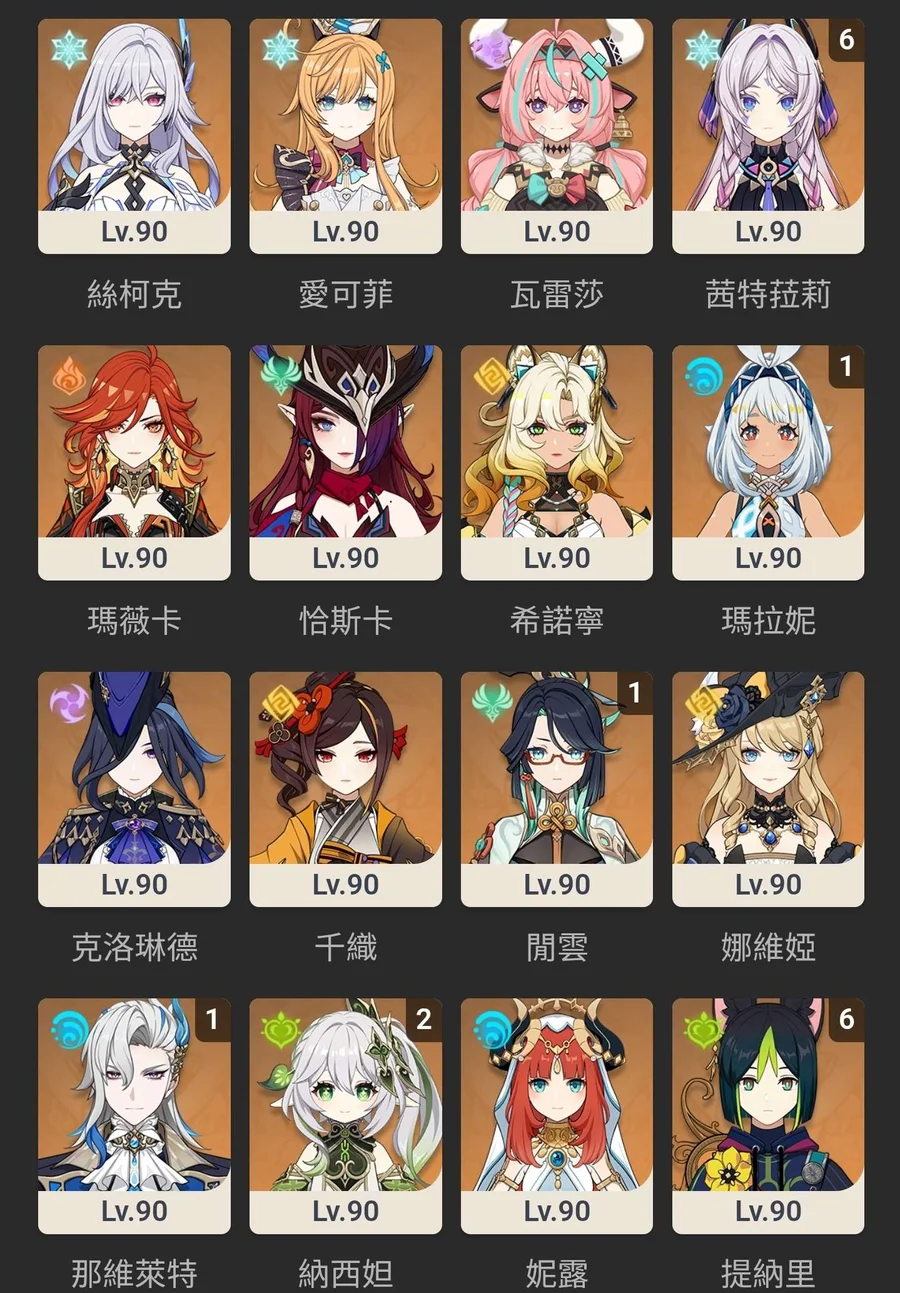
Task: Open the 娜維婭 character card
Action: (x=768, y=788)
